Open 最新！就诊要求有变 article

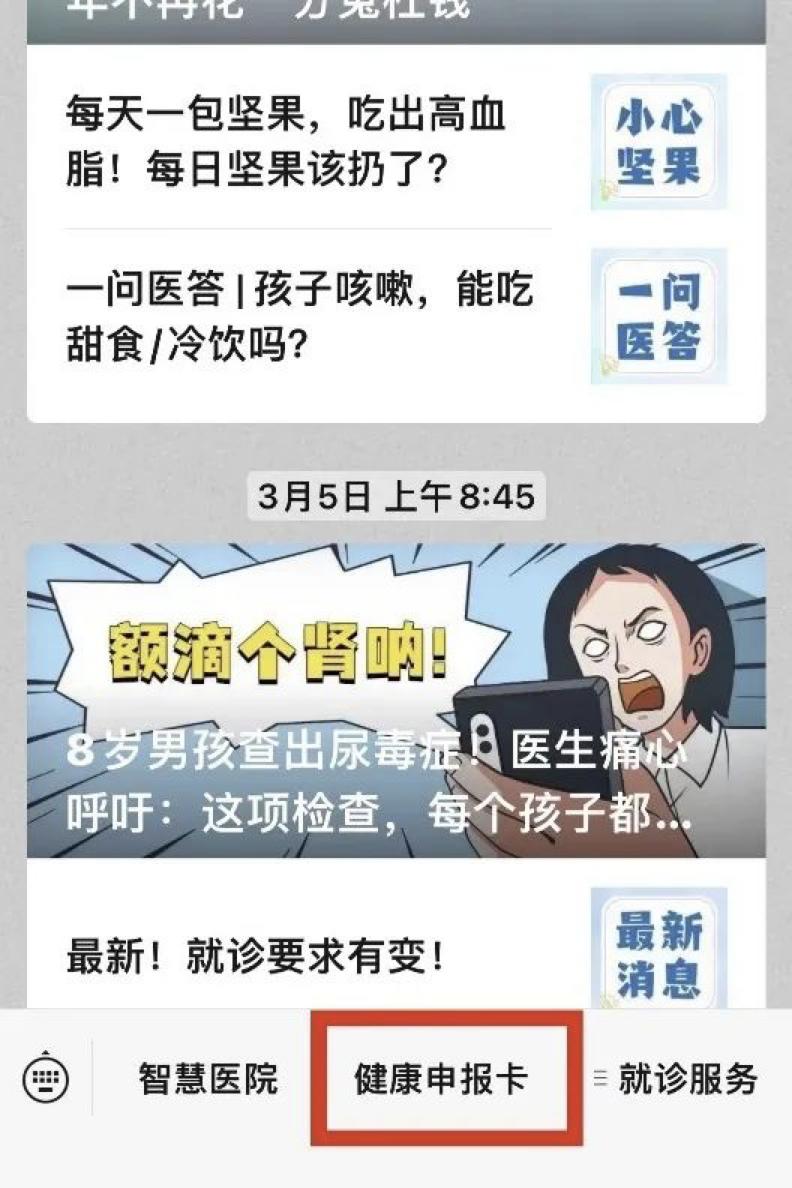[300, 958]
